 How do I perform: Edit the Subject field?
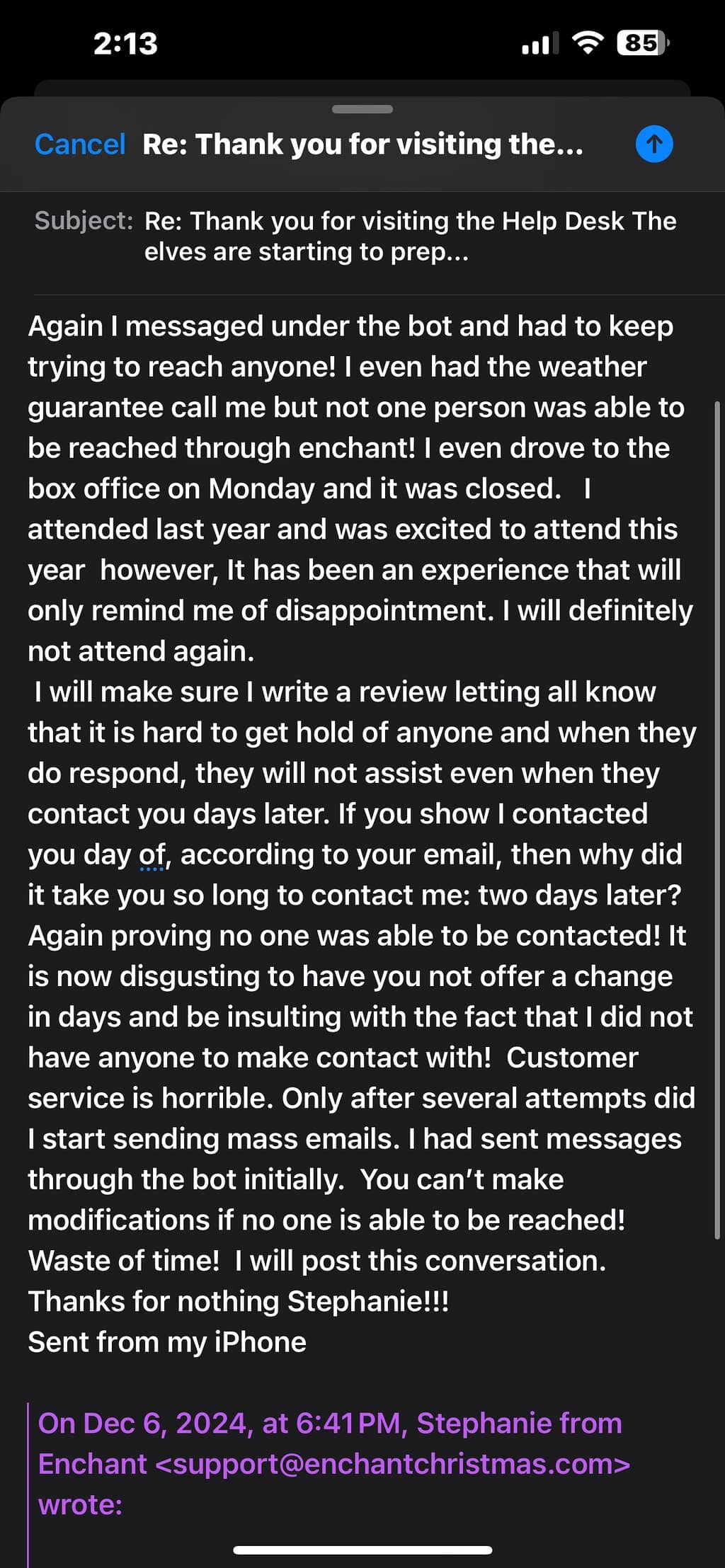point(409,236)
